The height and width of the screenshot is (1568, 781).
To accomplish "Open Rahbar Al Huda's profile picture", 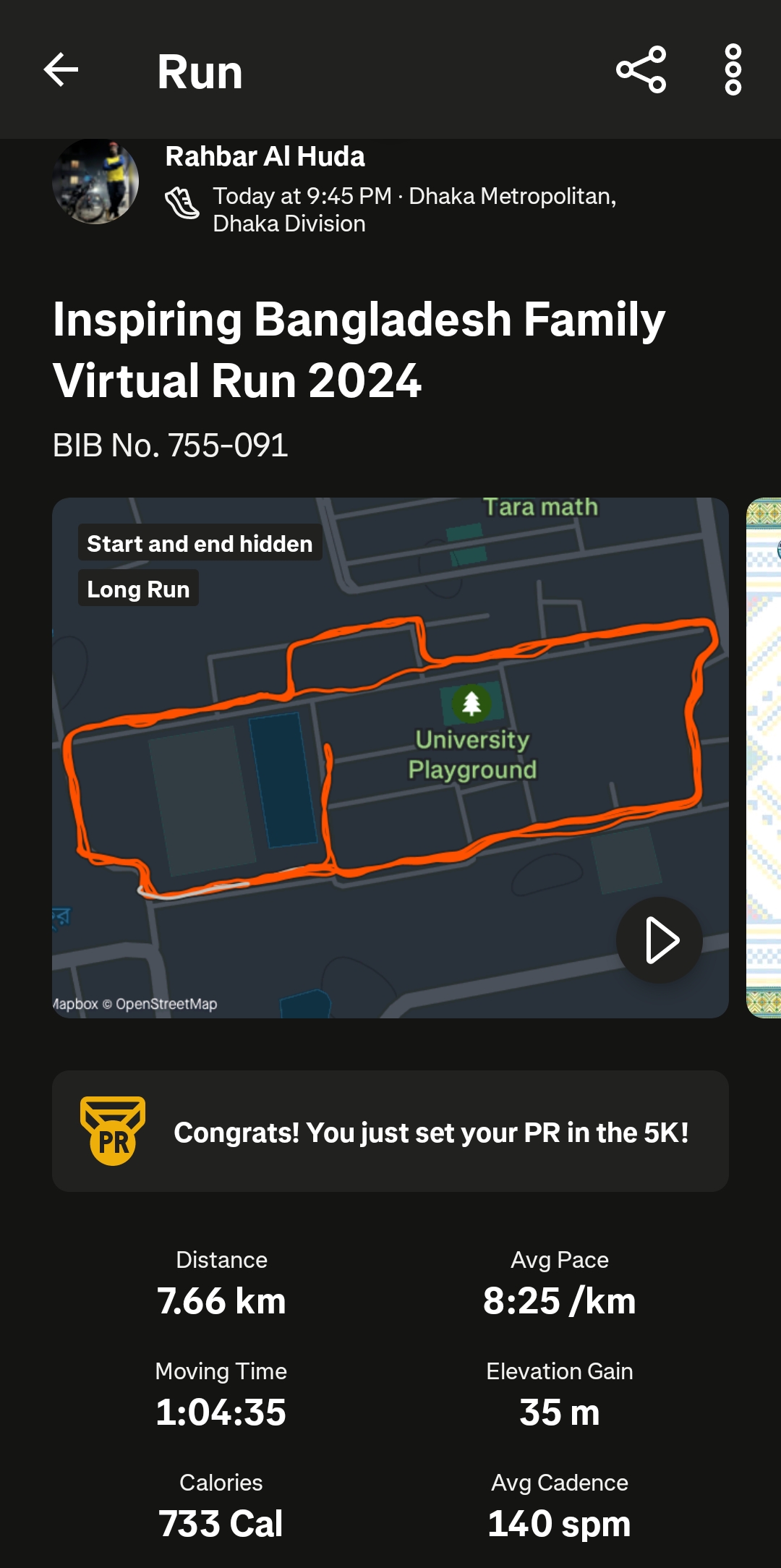I will click(x=95, y=181).
